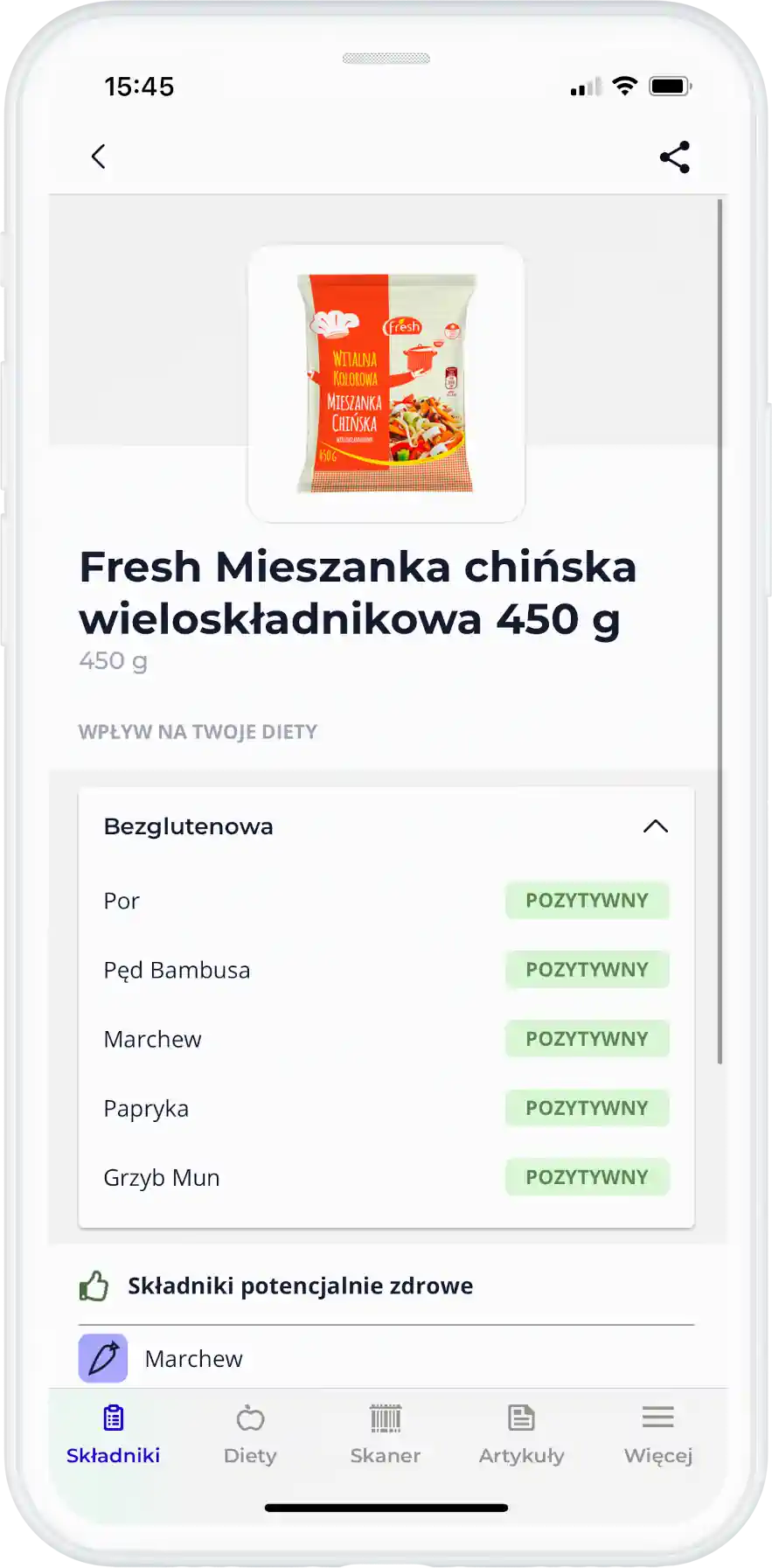Screen dimensions: 772x1568
Task: Open Marchew under Składniki potencjalnie zdrowe
Action: pos(193,1358)
